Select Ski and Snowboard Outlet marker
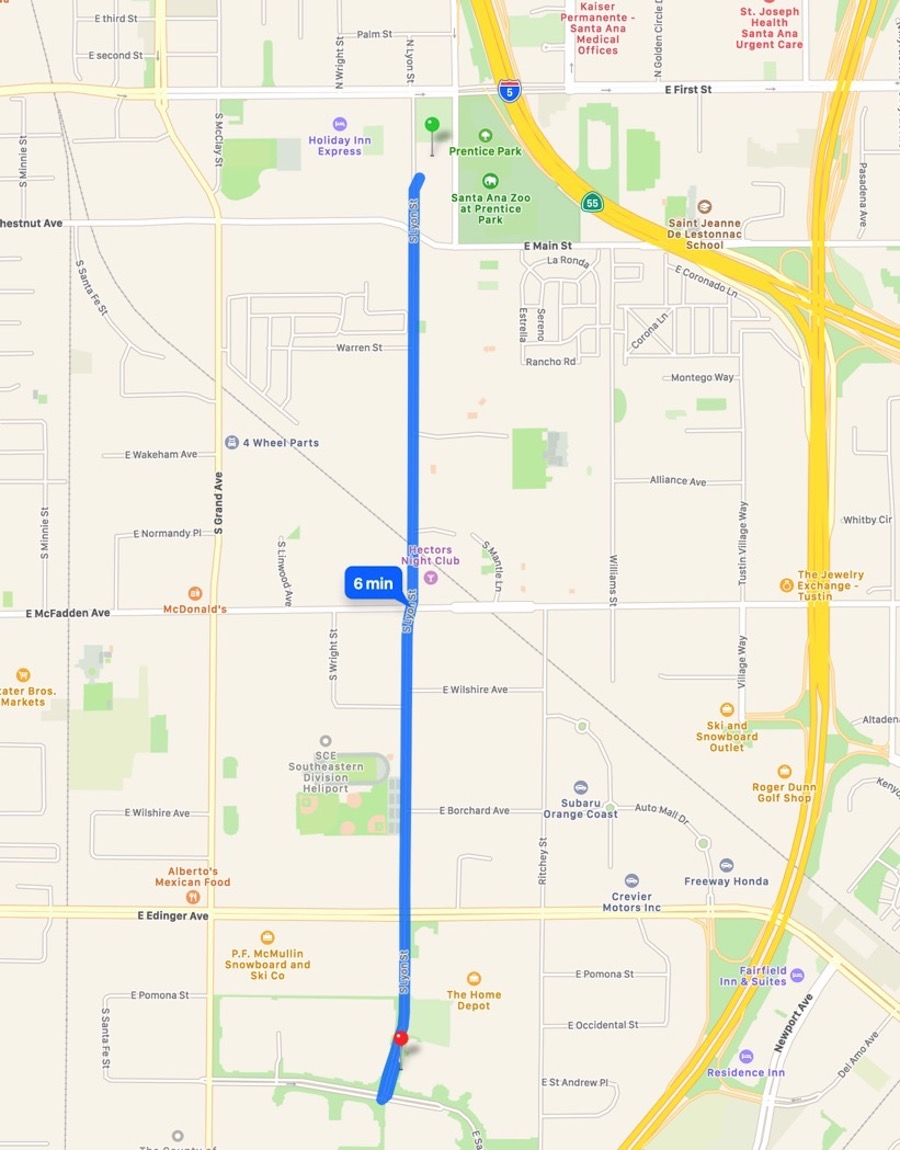The image size is (900, 1150). (x=727, y=710)
